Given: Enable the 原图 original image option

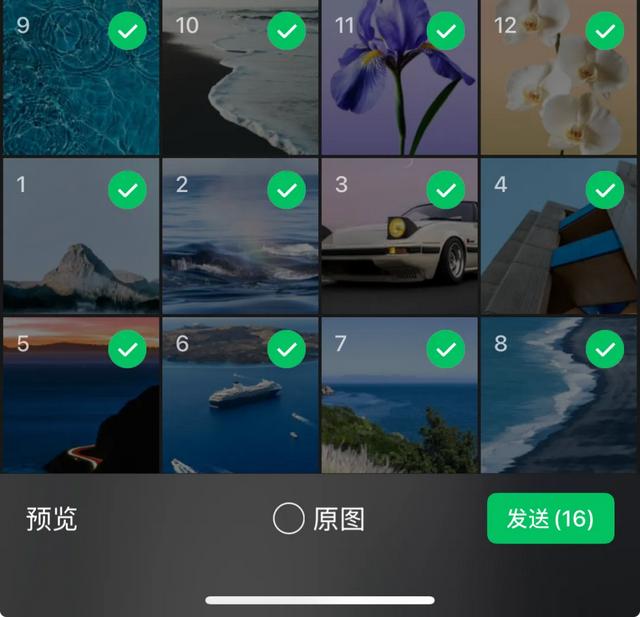Looking at the screenshot, I should [x=319, y=519].
